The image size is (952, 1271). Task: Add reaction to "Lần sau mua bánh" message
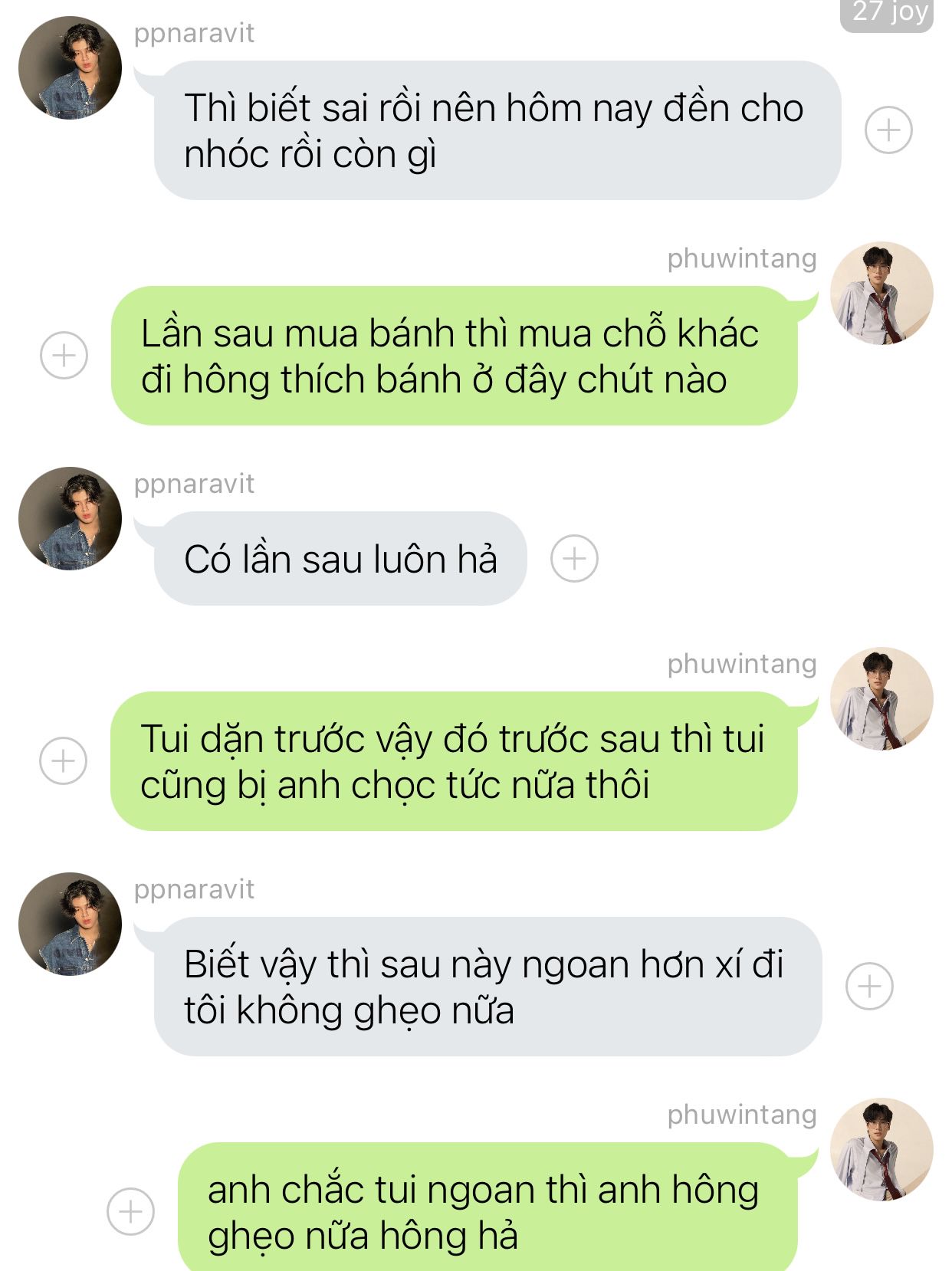[x=64, y=356]
